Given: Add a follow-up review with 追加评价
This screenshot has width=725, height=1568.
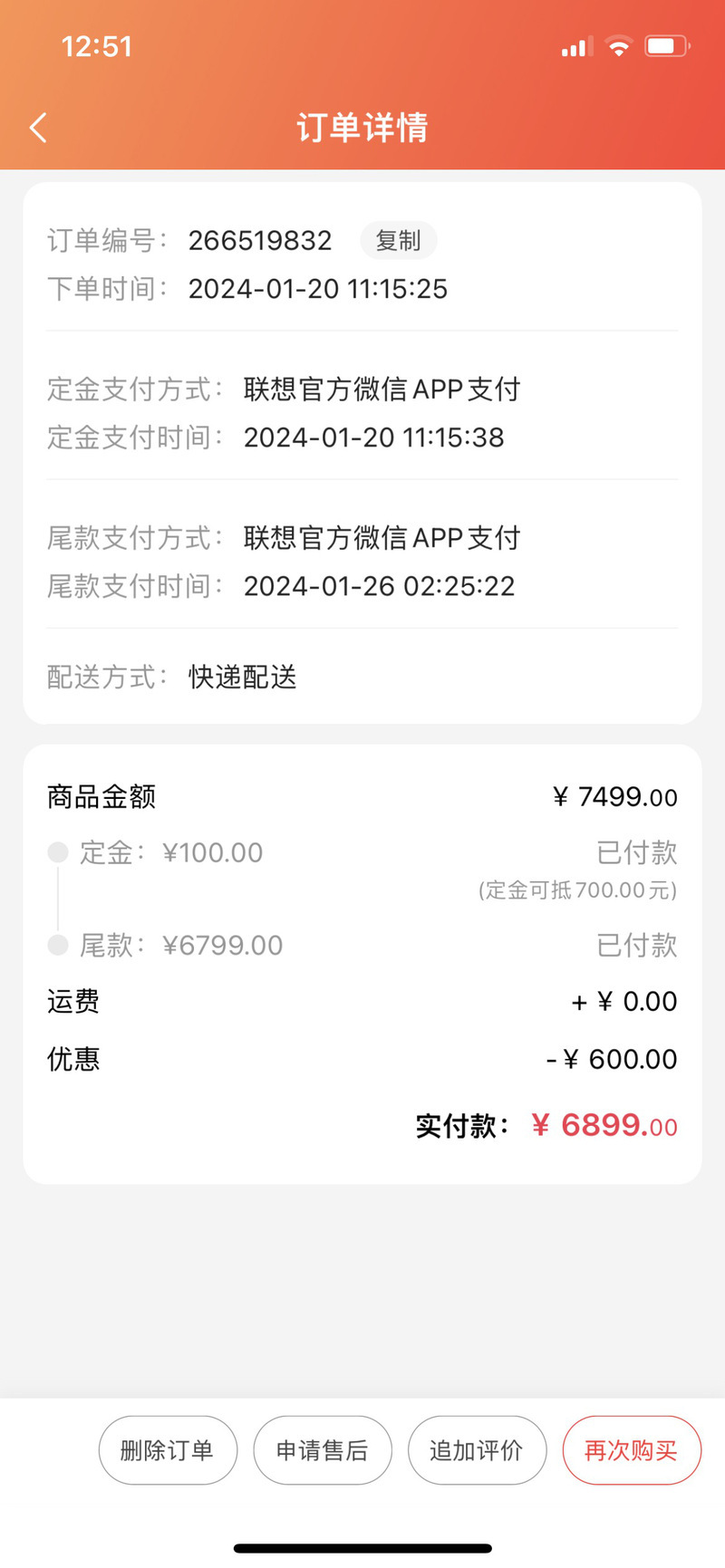Looking at the screenshot, I should click(478, 1450).
